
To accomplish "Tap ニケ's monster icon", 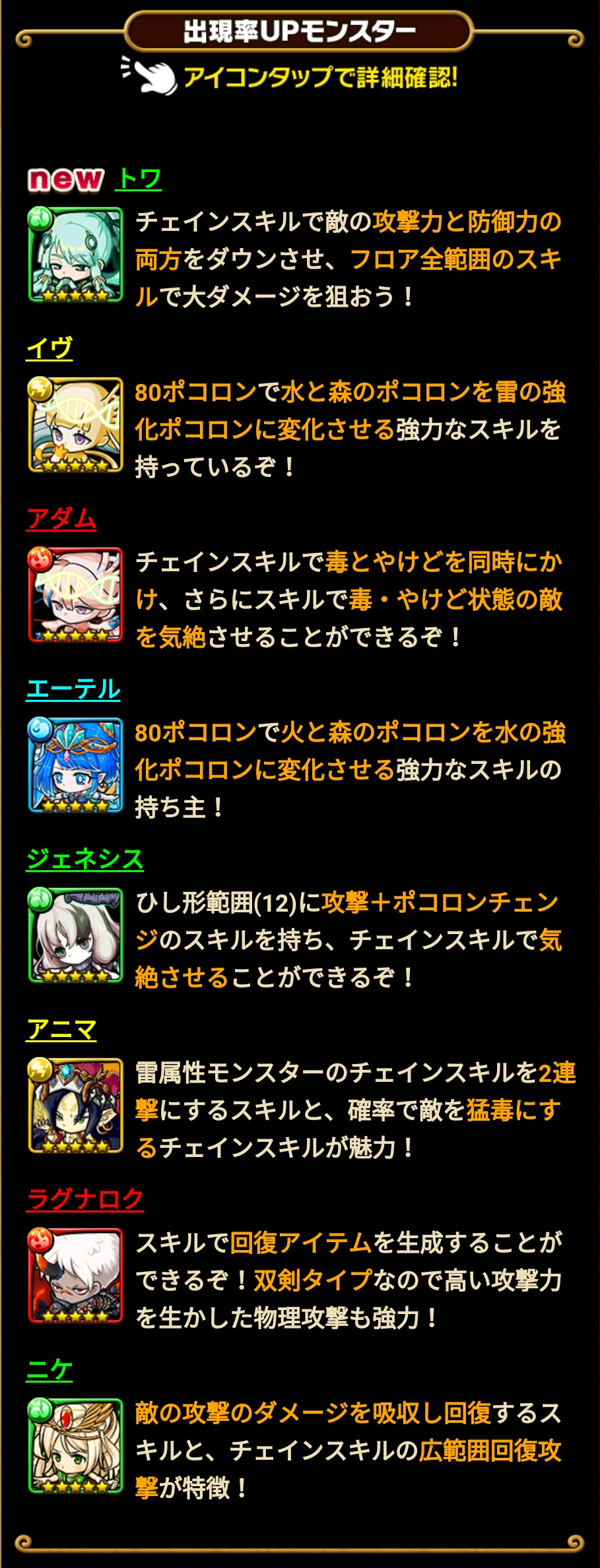I will click(75, 1446).
